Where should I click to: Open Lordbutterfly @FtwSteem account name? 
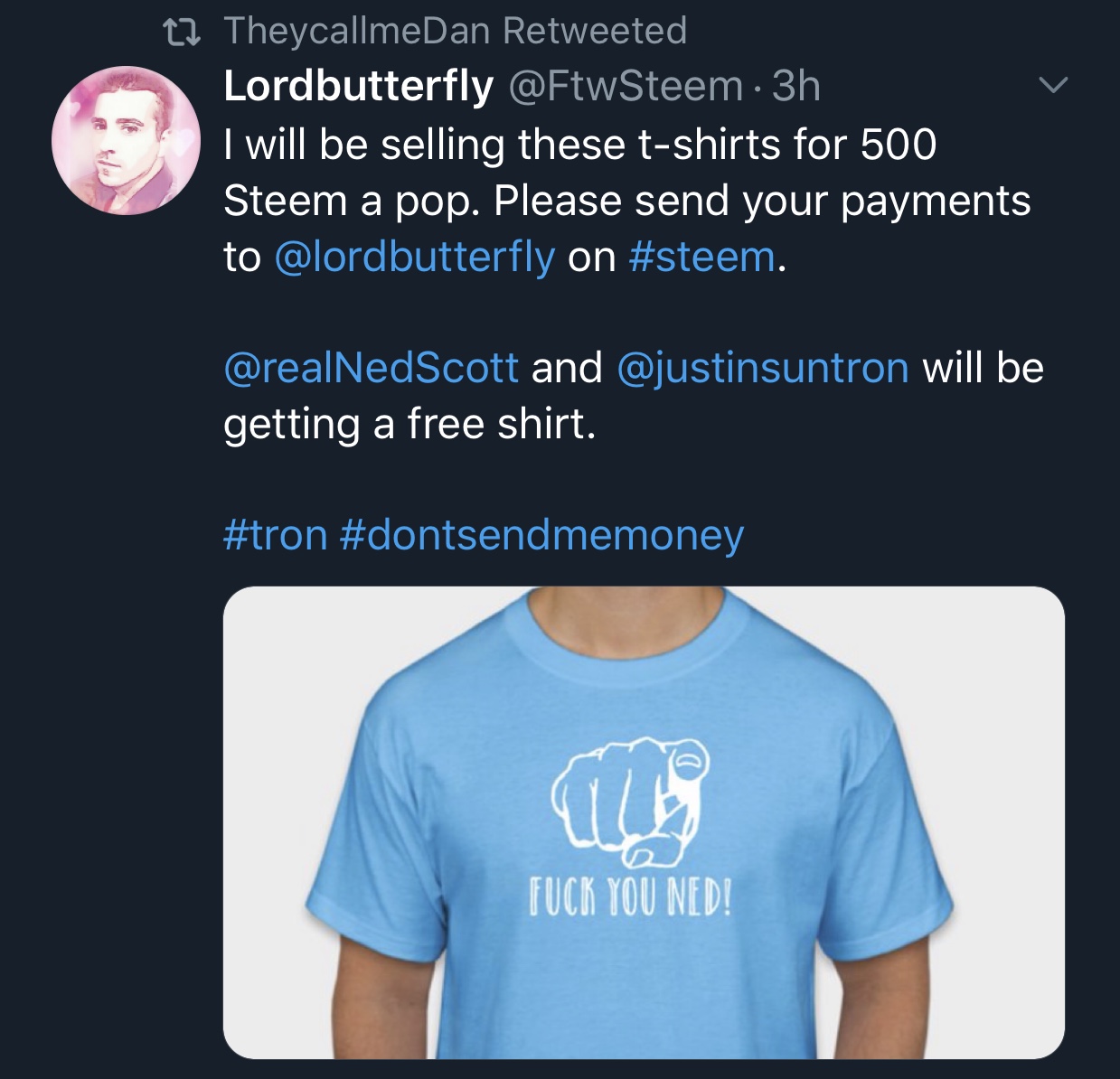[x=358, y=87]
